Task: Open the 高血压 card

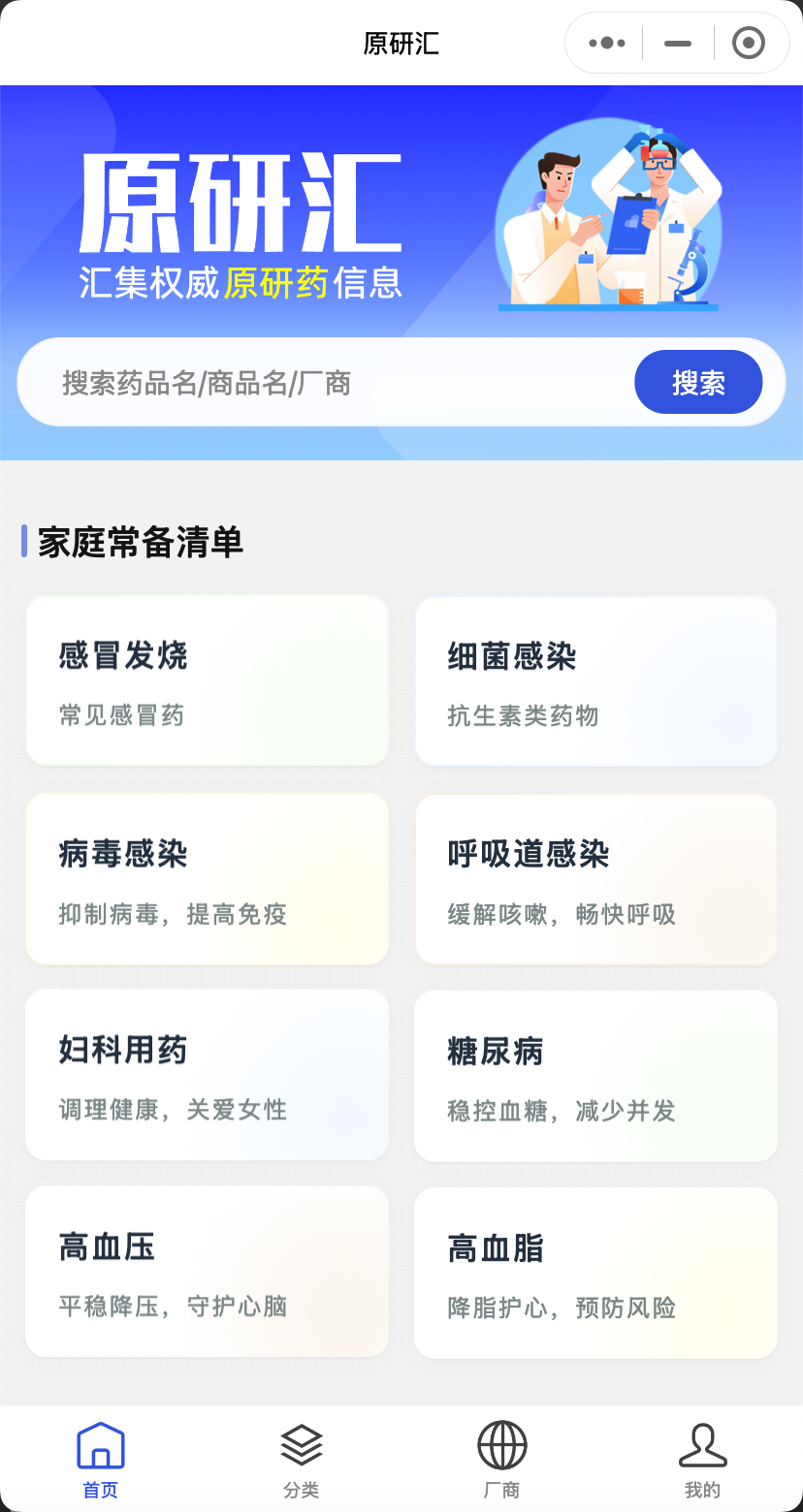Action: [208, 1272]
